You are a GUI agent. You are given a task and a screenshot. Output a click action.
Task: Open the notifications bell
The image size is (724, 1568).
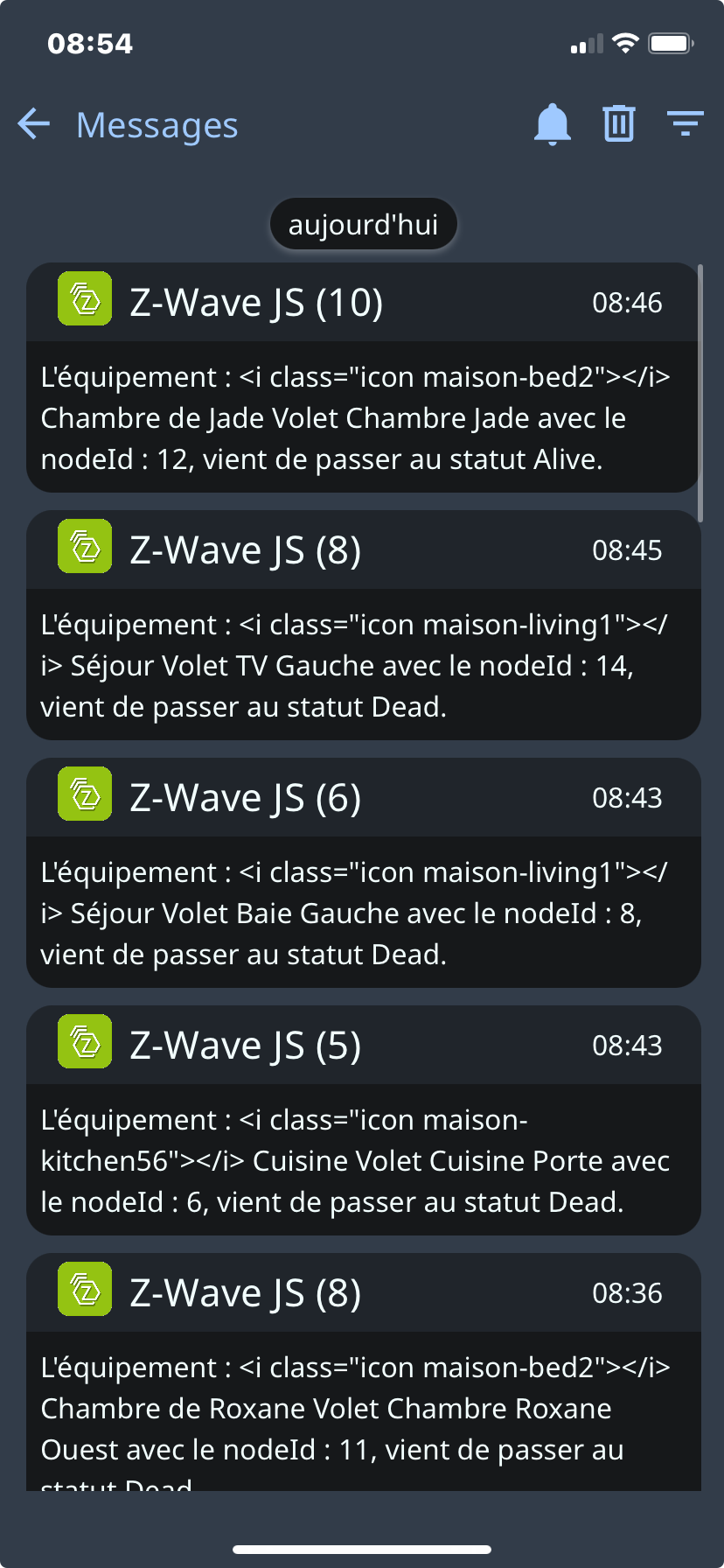(553, 124)
